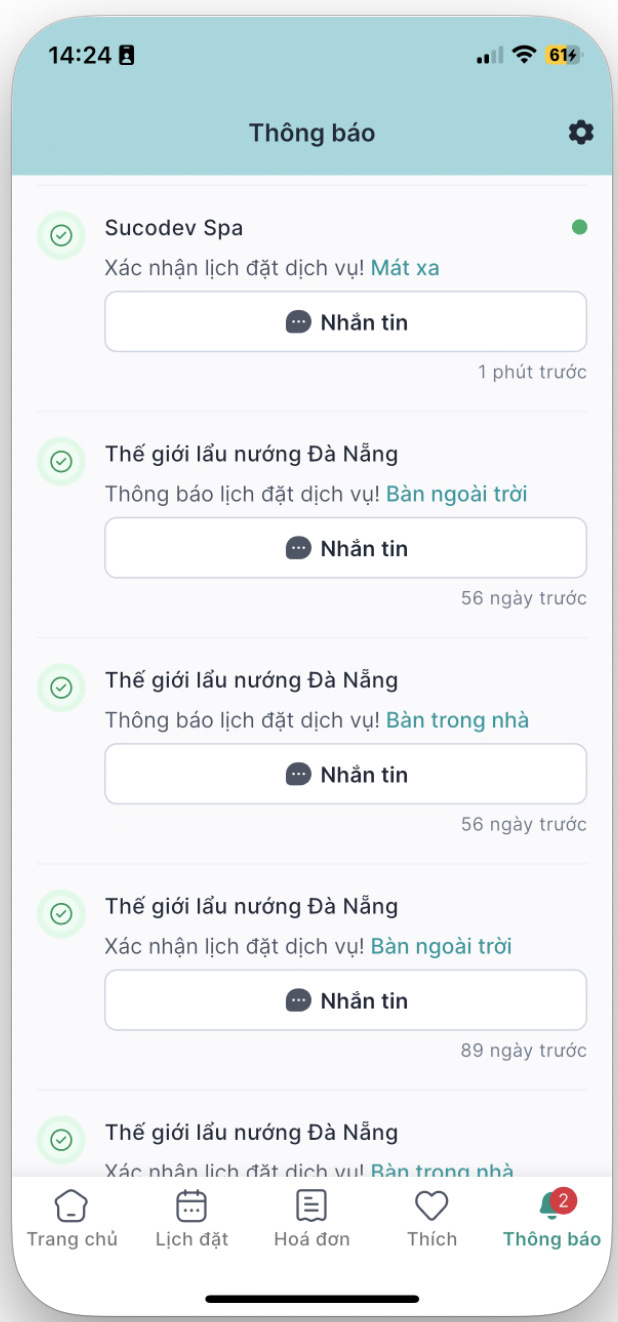Open the notification settings gear
Screen dimensions: 618x1322
point(580,132)
